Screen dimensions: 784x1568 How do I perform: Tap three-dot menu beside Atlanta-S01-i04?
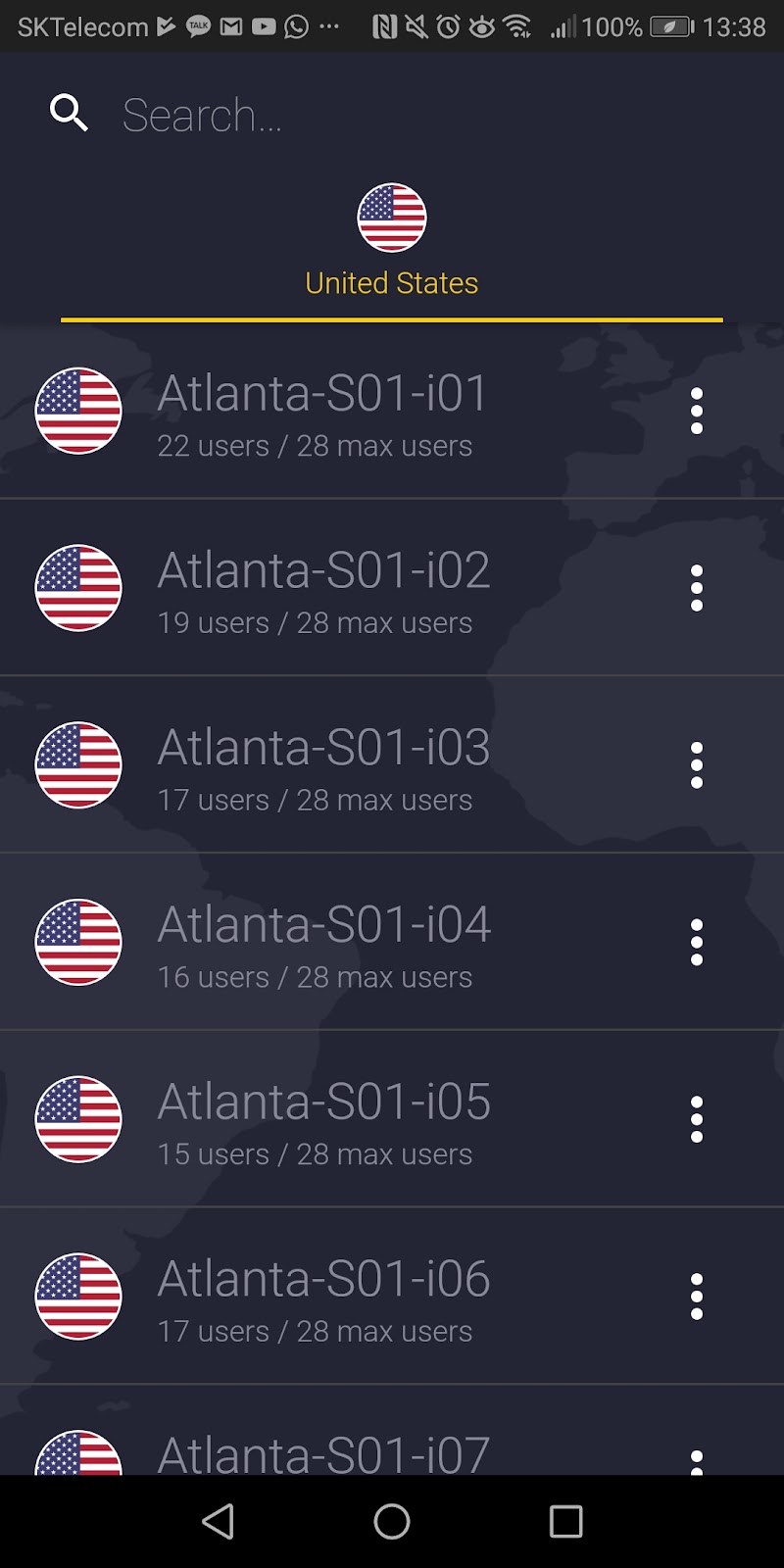(x=697, y=943)
